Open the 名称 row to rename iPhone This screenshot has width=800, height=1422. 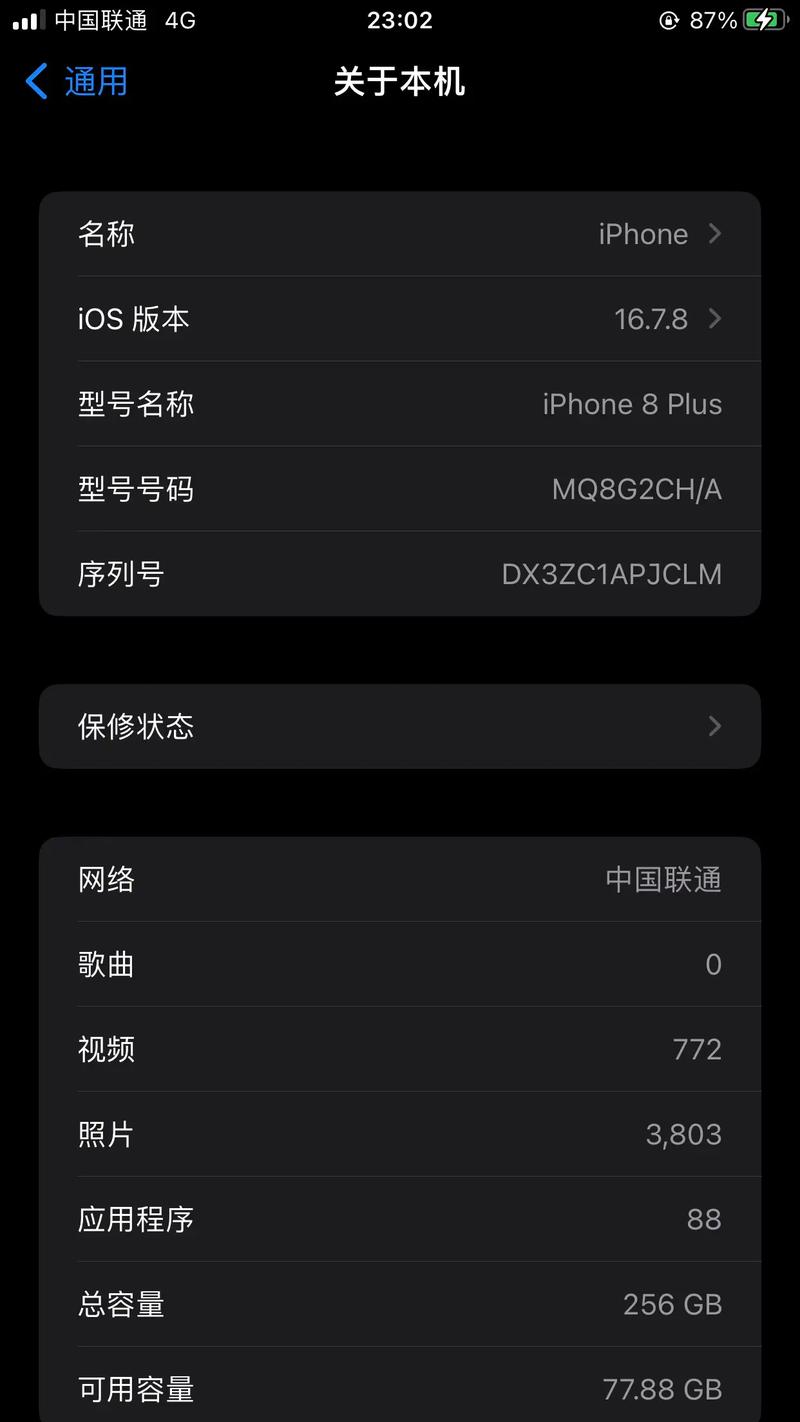pos(400,233)
